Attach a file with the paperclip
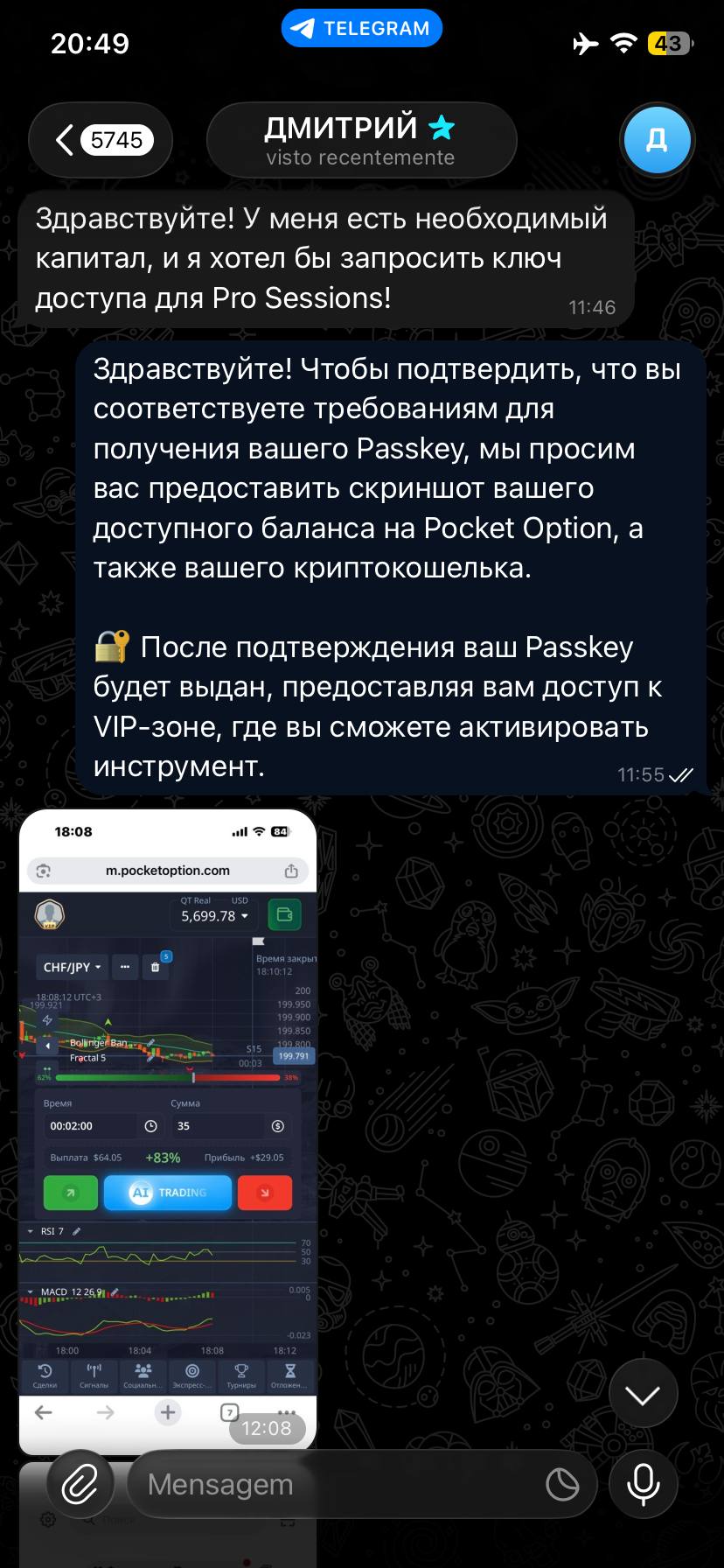This screenshot has height=1568, width=724. point(79,1484)
